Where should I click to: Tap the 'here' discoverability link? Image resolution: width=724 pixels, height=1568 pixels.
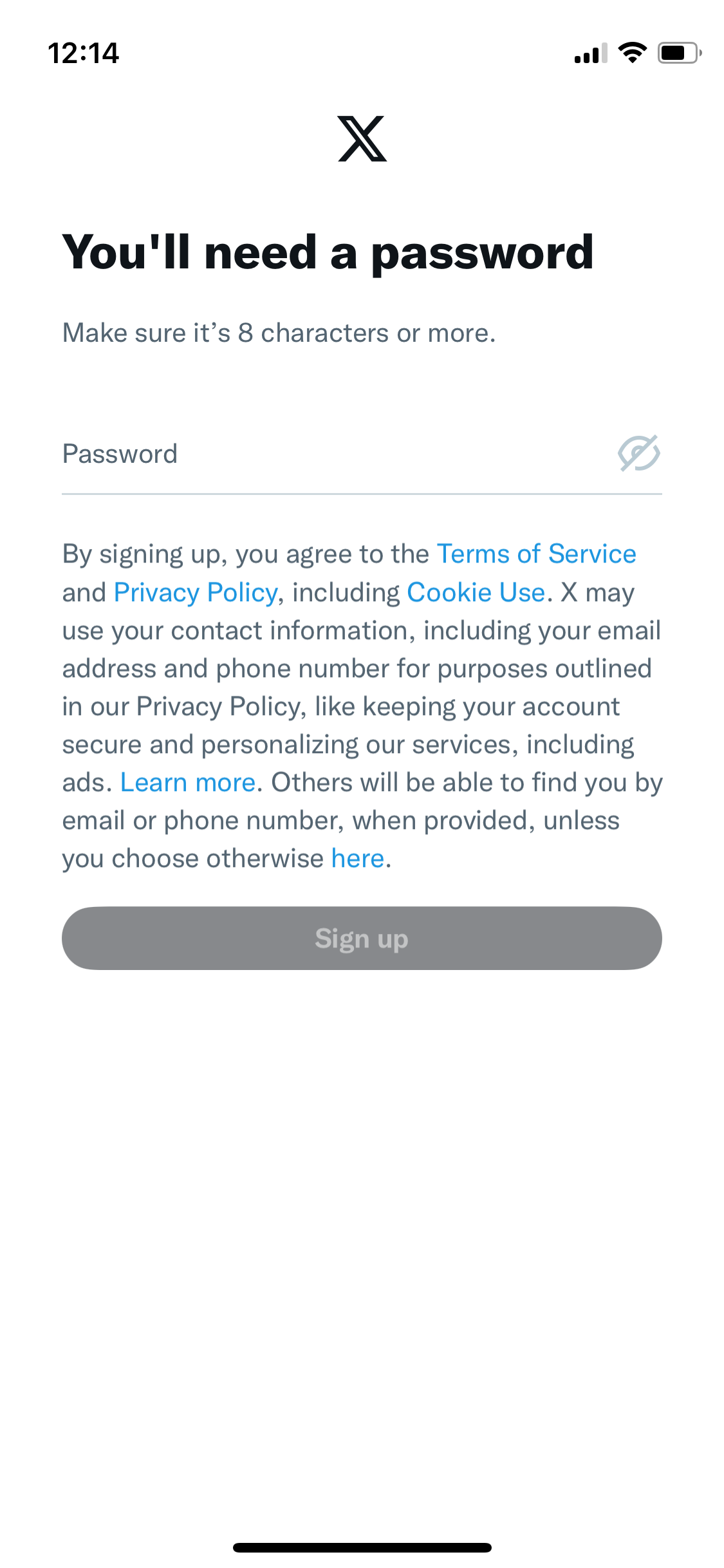[x=358, y=858]
